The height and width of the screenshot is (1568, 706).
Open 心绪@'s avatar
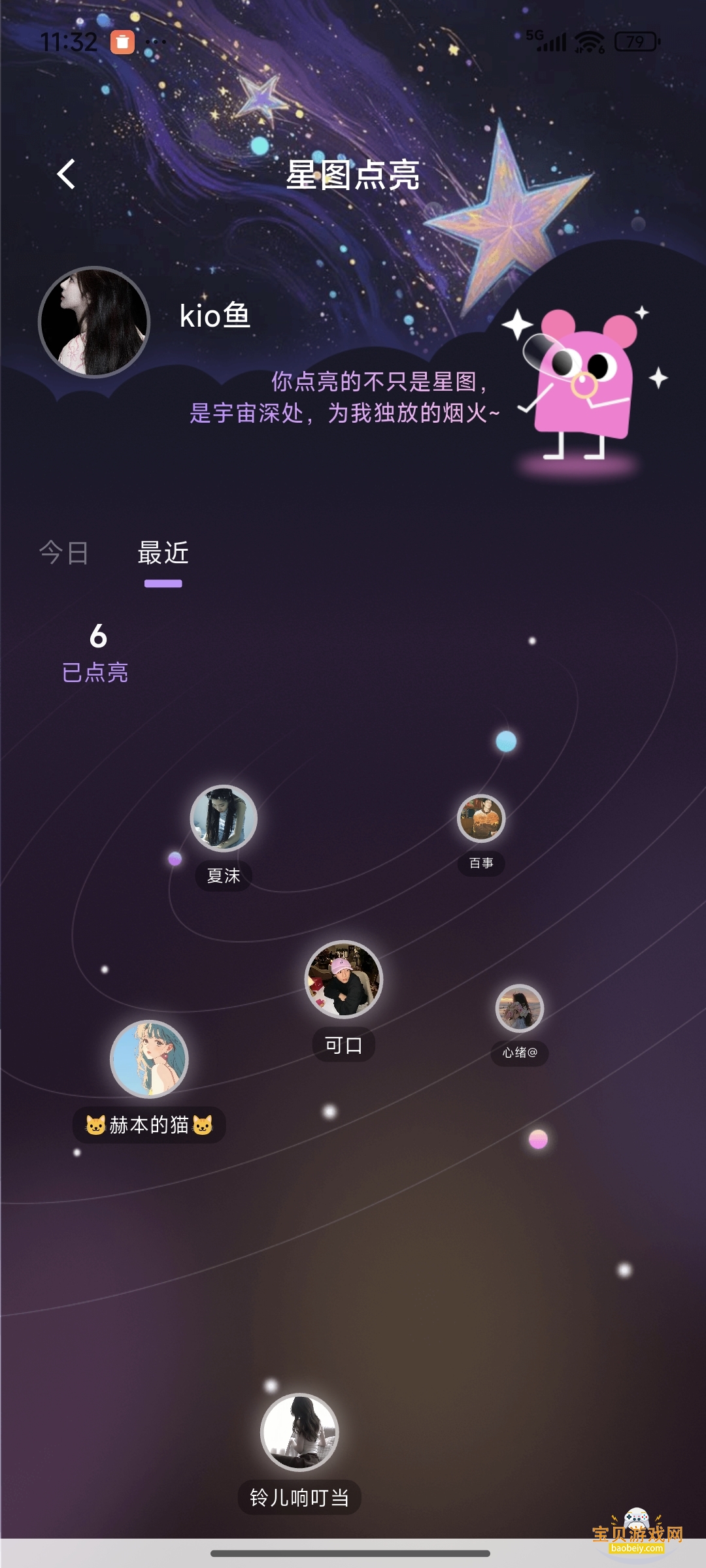(520, 1007)
